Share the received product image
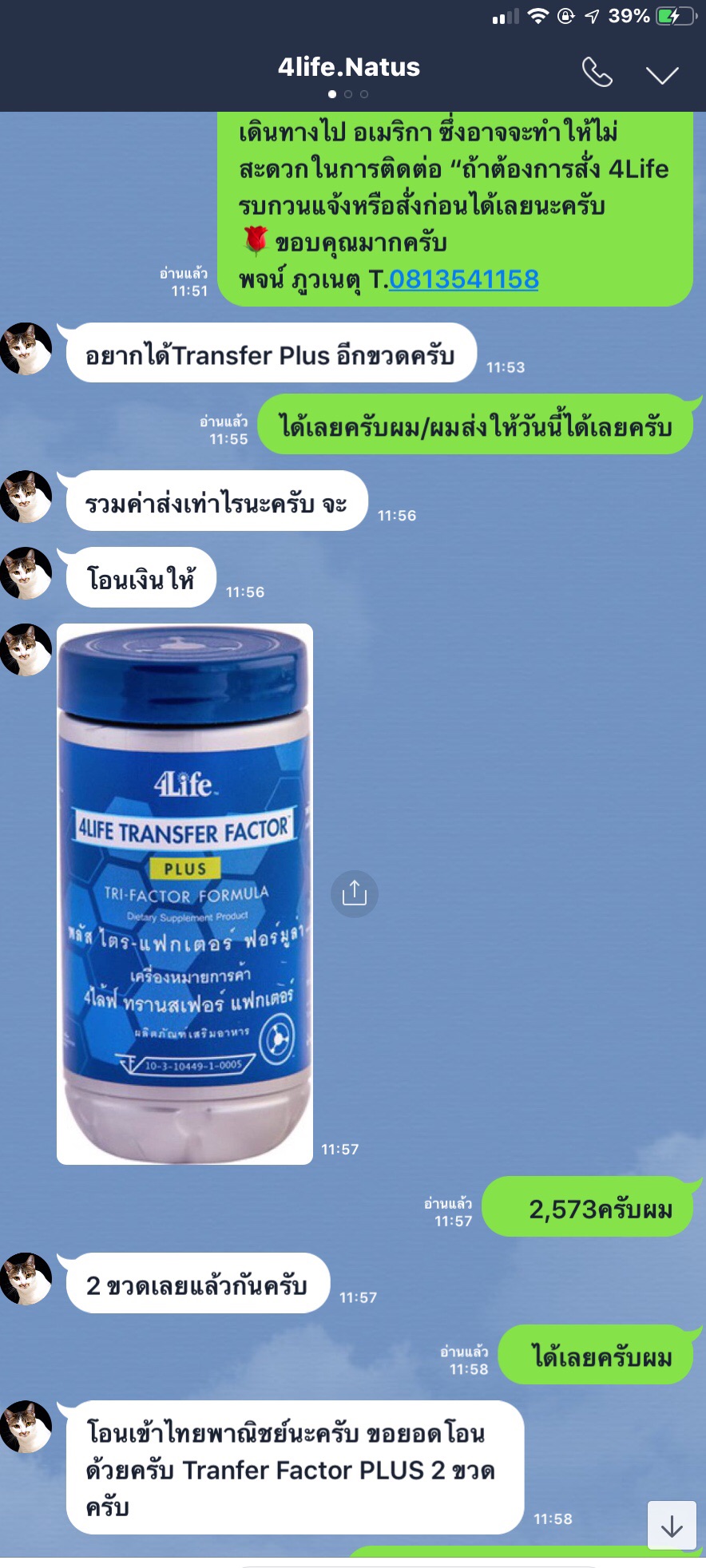The image size is (706, 1568). [354, 893]
